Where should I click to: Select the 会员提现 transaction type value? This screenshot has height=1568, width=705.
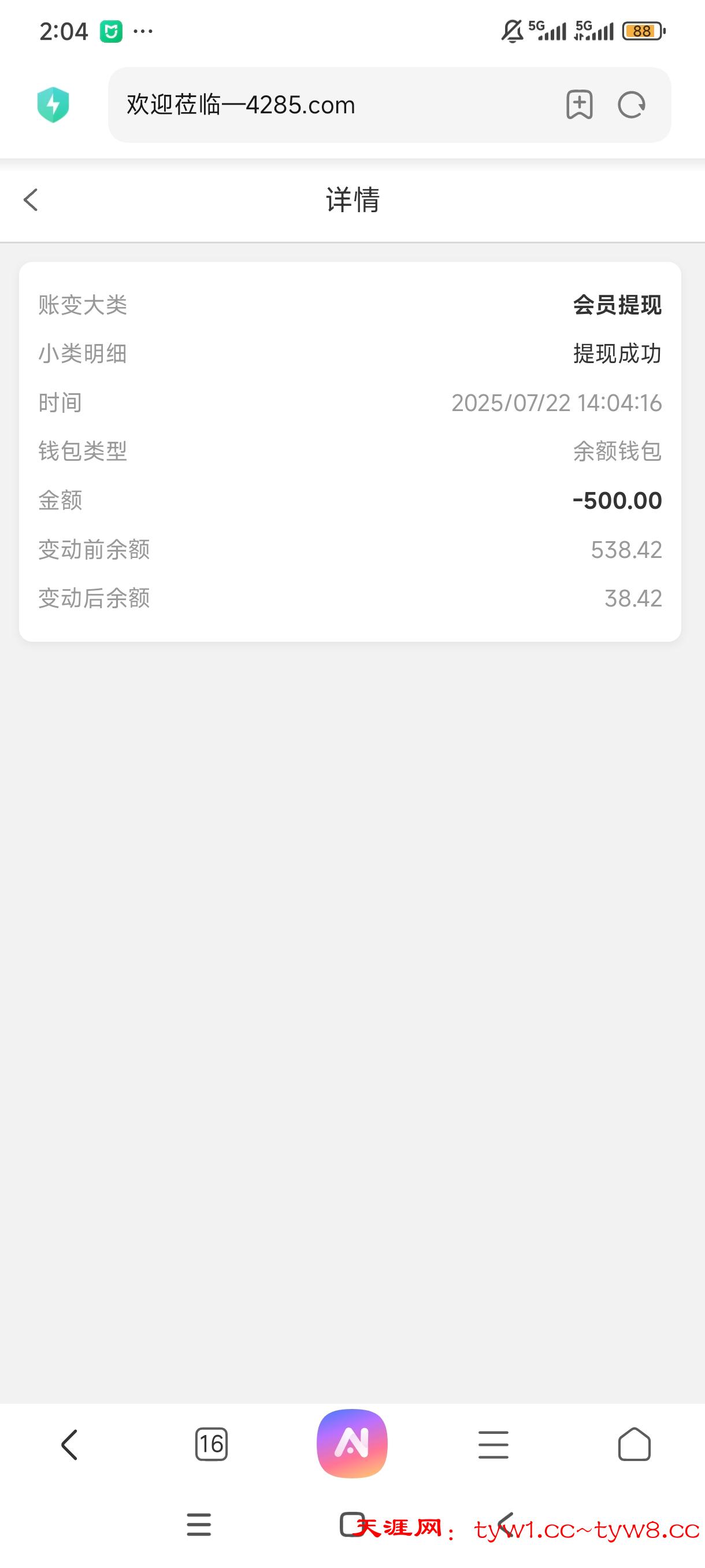[x=618, y=305]
